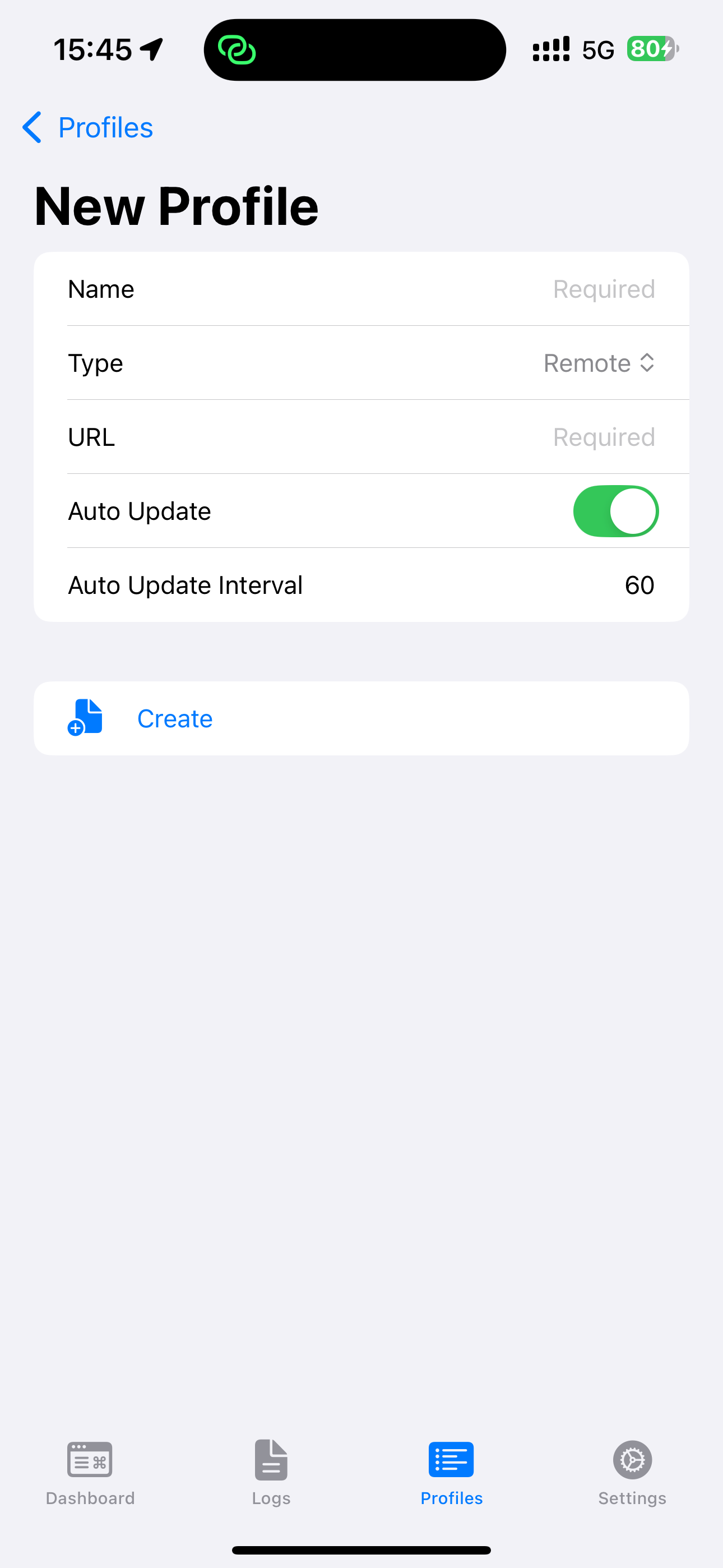
Task: Disable the Auto Update switch
Action: point(615,511)
